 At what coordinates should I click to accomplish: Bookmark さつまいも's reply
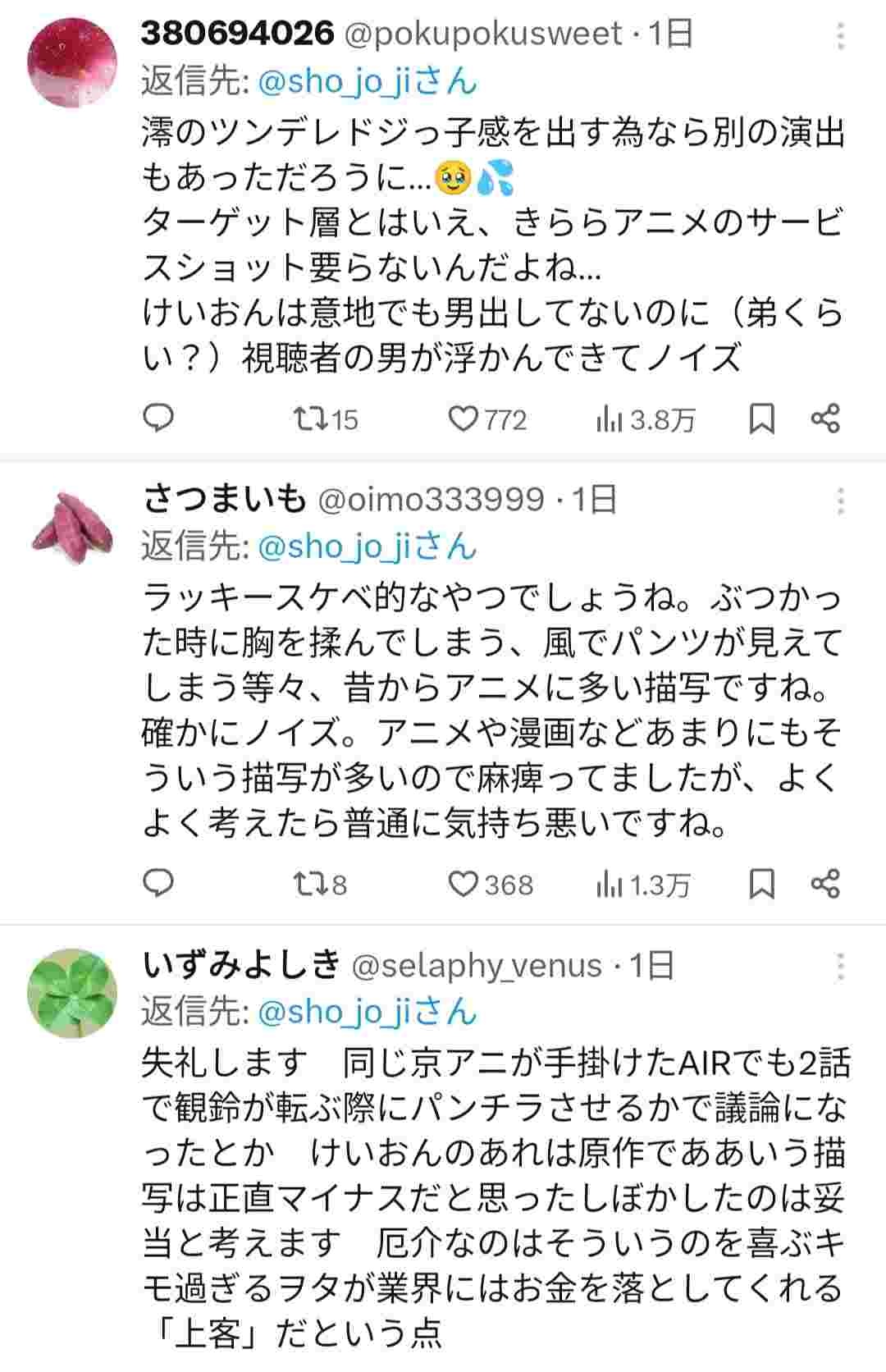762,885
